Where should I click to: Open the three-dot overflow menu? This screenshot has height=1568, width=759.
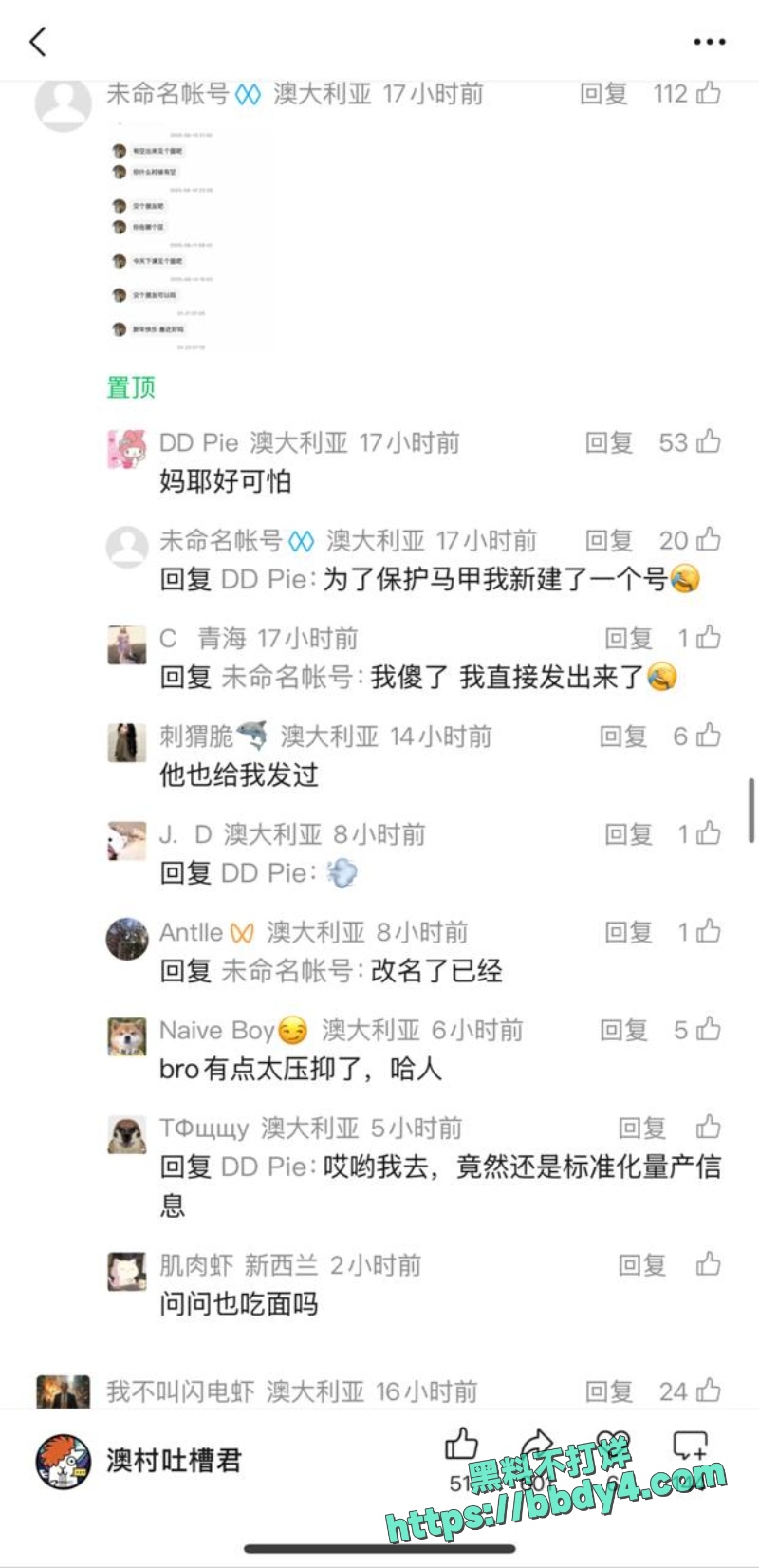(x=709, y=42)
